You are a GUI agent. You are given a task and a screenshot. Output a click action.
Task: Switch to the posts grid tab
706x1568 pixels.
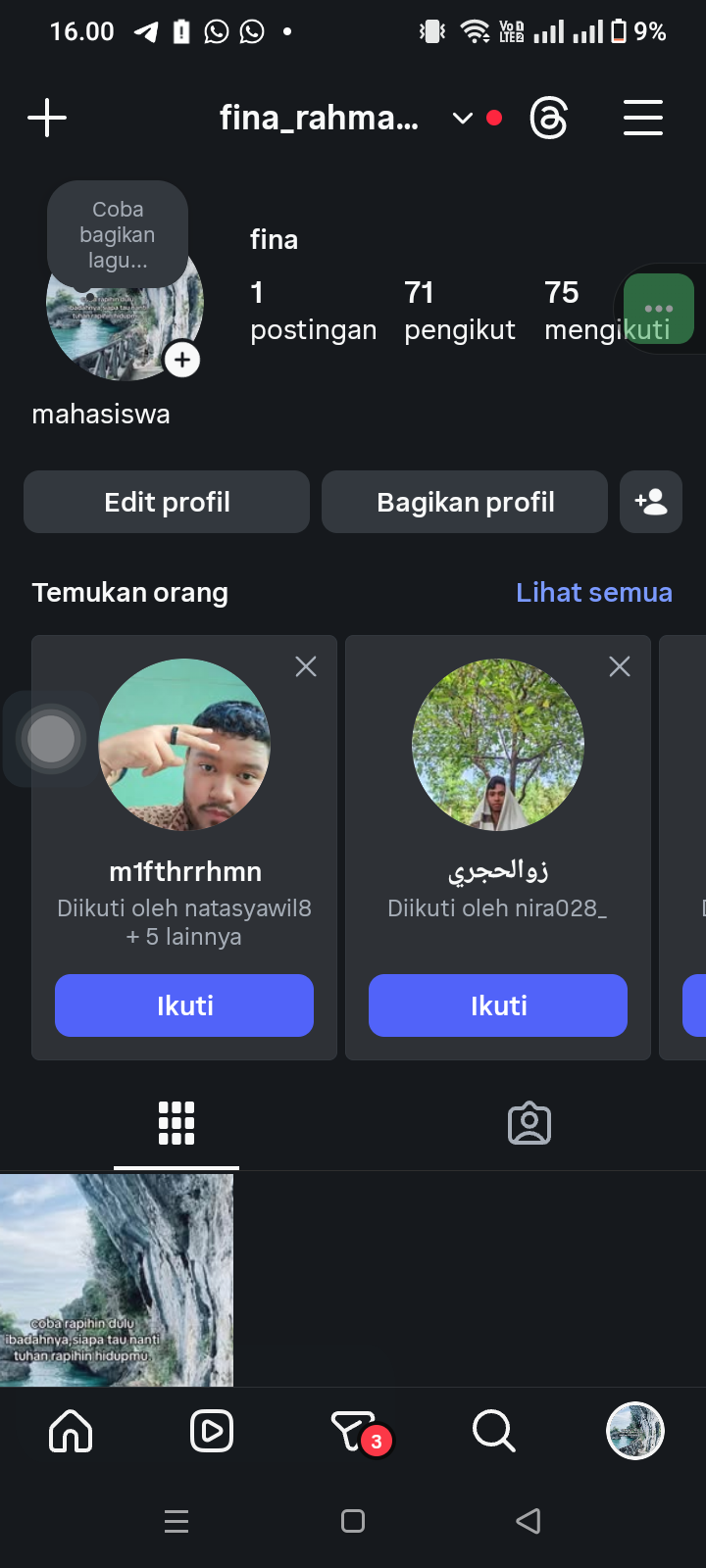(x=176, y=1123)
